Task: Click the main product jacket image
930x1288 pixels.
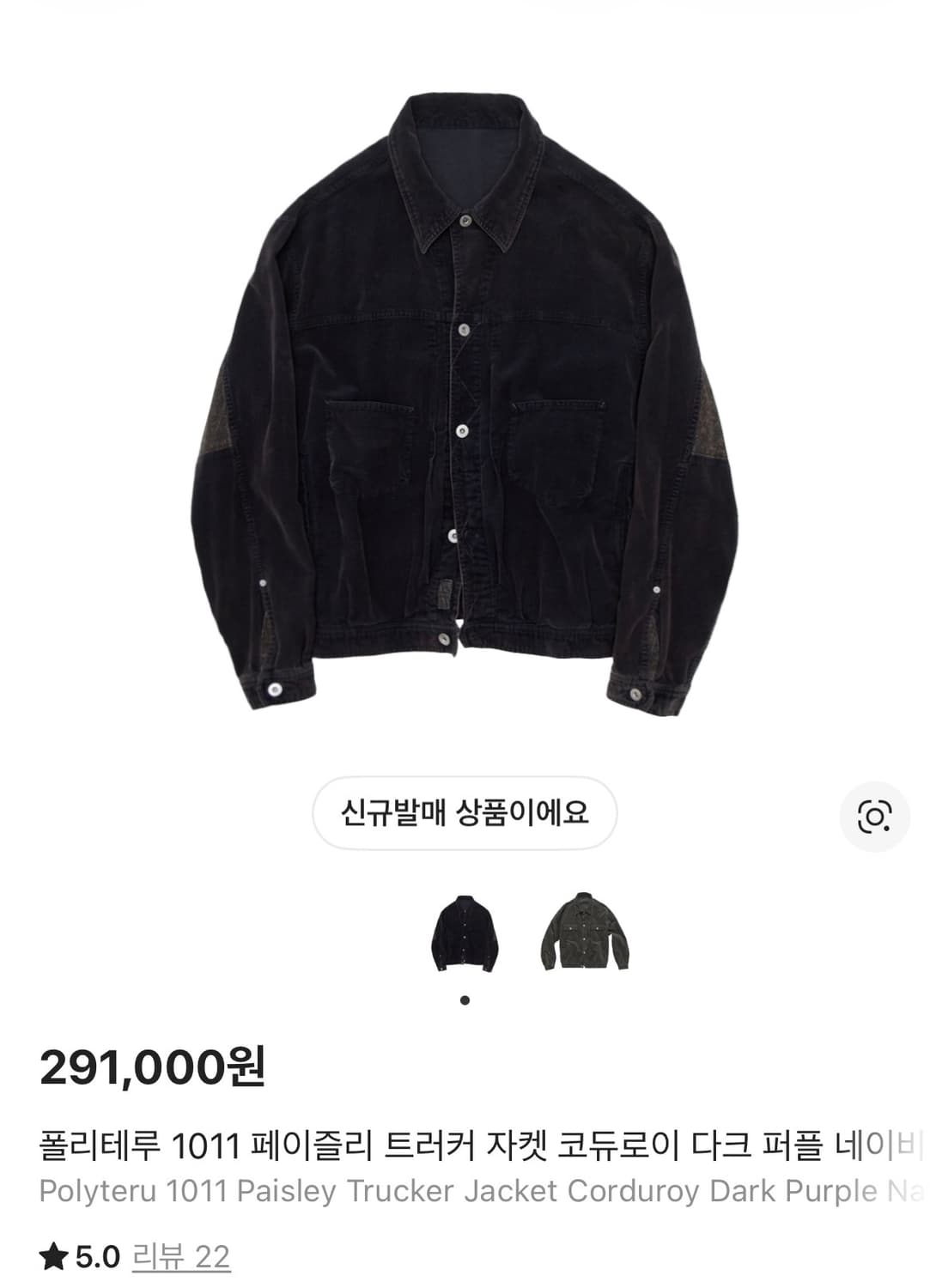Action: [x=465, y=395]
